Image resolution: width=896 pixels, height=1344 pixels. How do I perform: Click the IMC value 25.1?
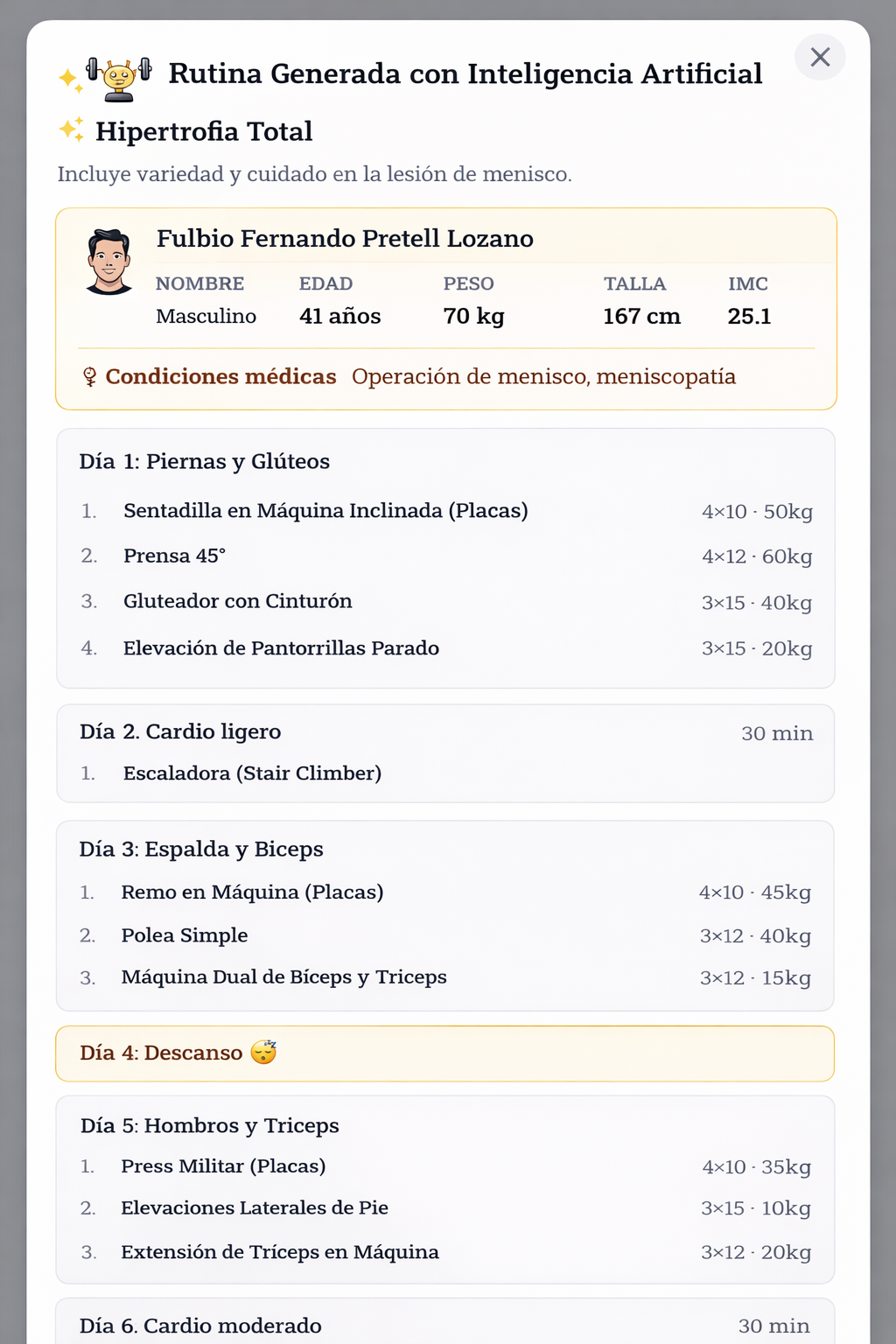[x=749, y=316]
